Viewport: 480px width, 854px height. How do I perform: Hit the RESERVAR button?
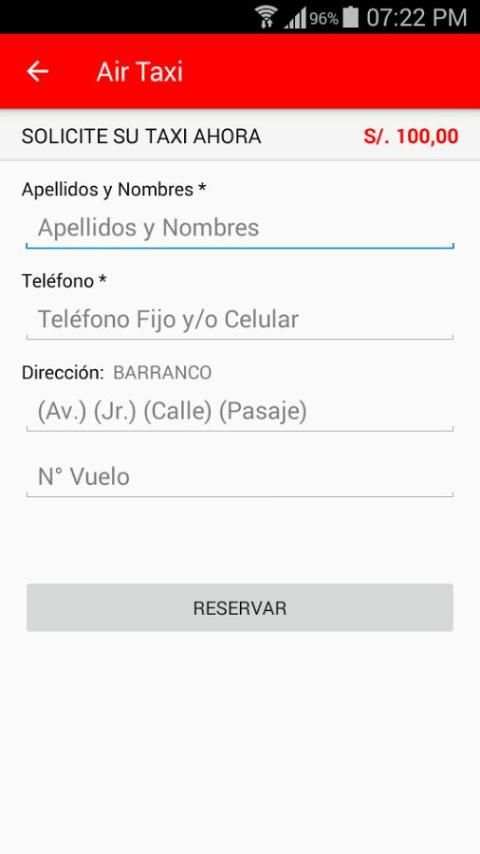point(240,608)
